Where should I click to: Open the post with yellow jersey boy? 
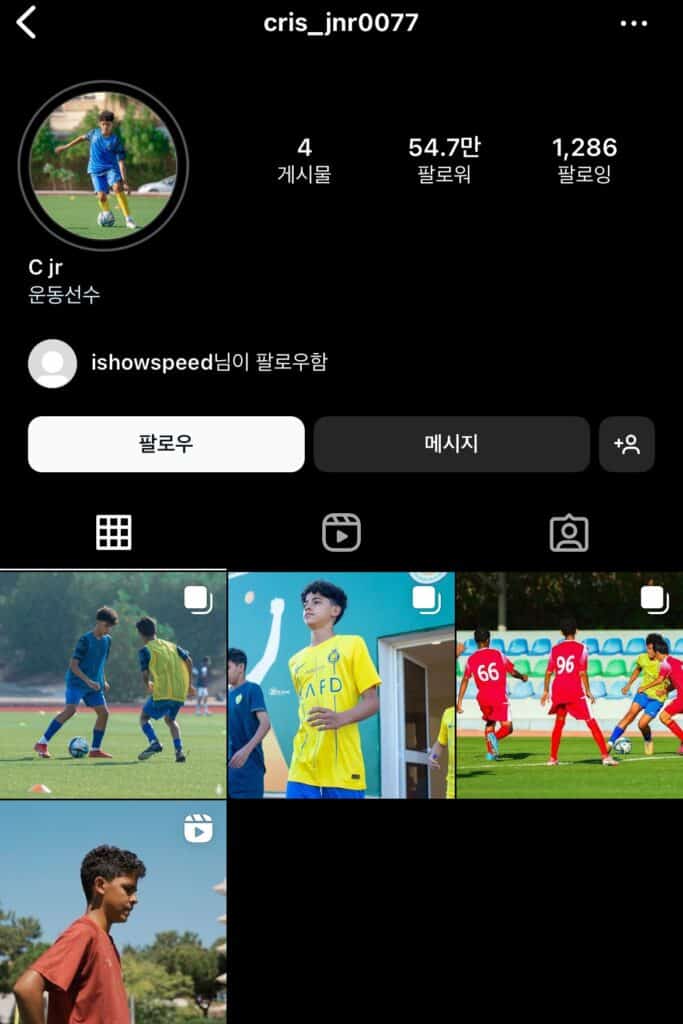coord(341,685)
